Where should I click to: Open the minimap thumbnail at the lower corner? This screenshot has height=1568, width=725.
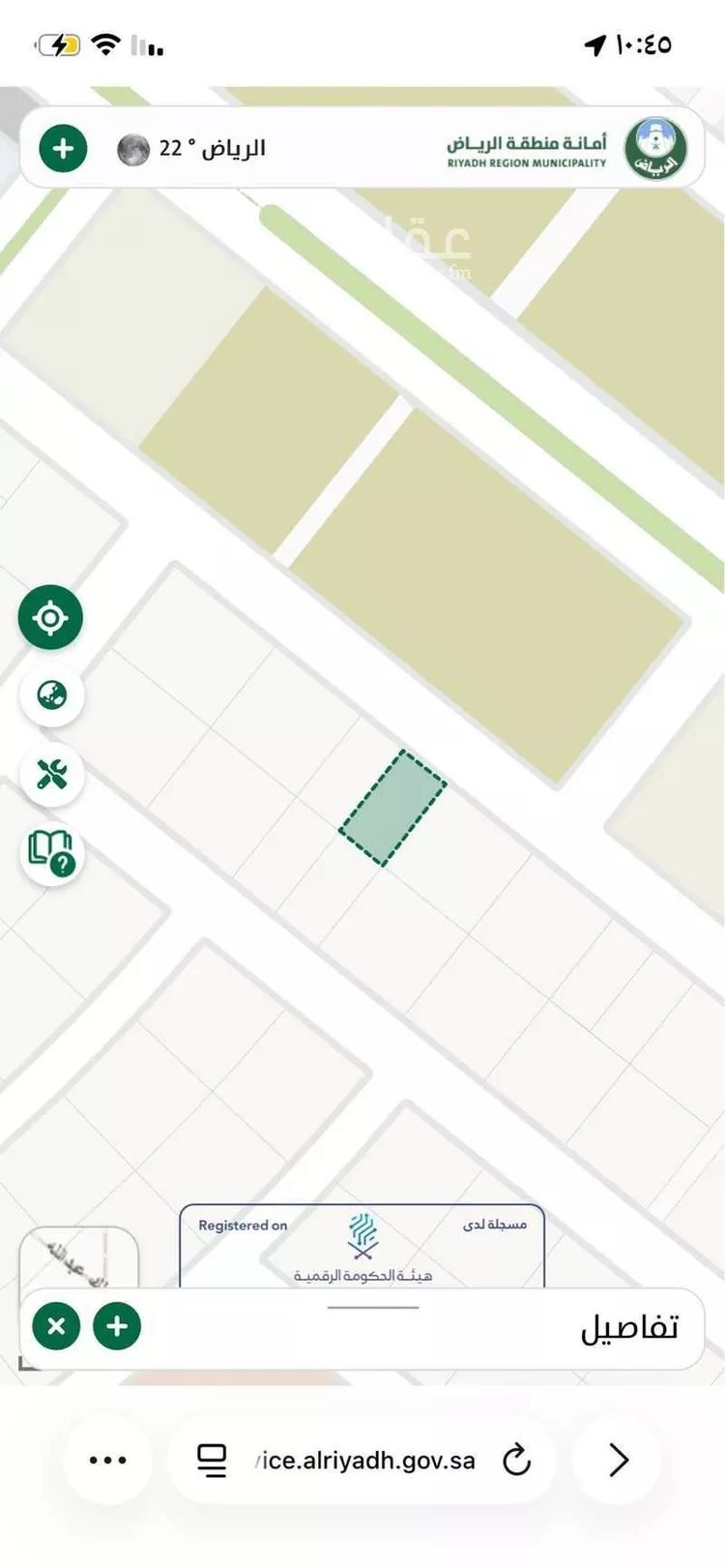click(x=77, y=1257)
